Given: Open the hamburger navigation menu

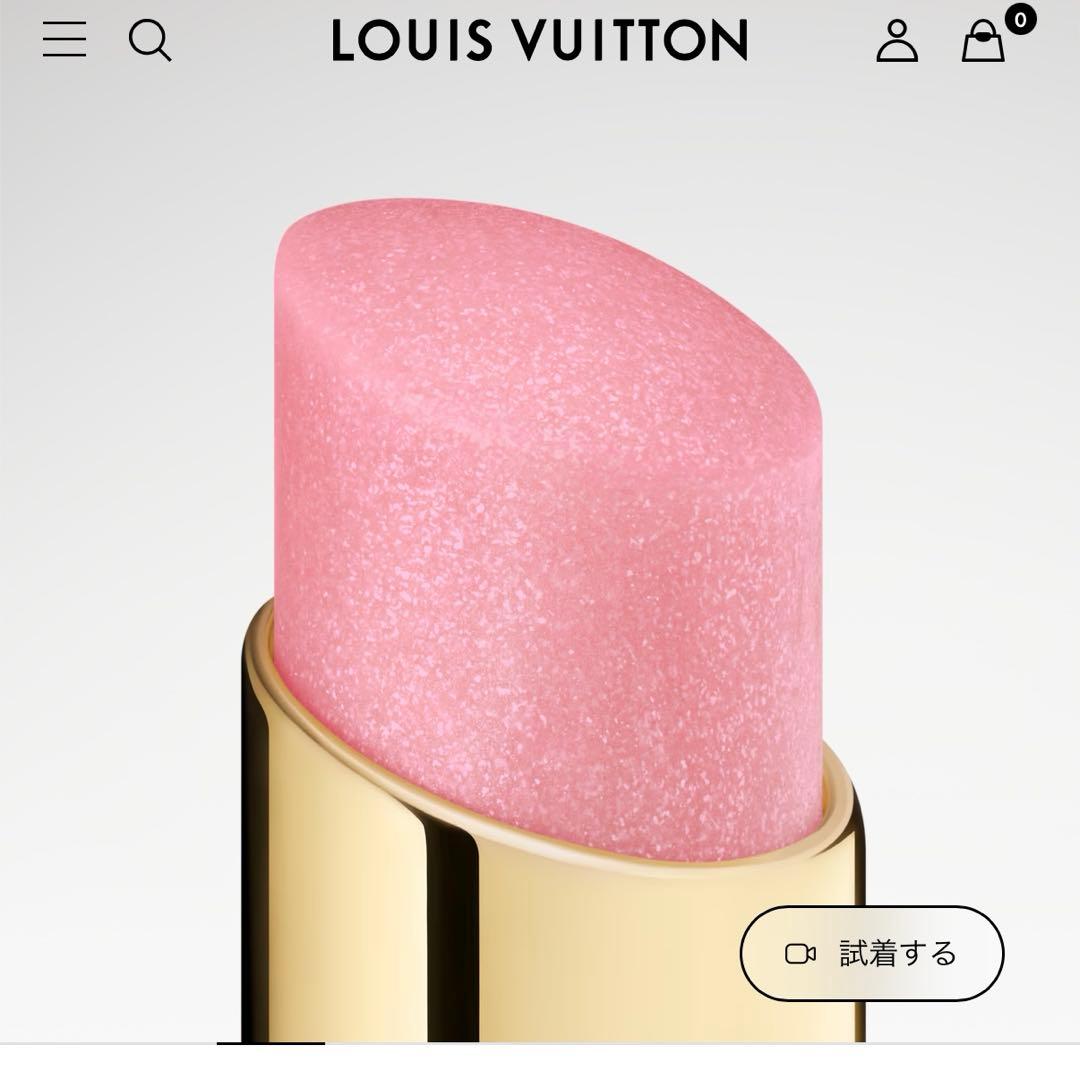Looking at the screenshot, I should [x=64, y=40].
